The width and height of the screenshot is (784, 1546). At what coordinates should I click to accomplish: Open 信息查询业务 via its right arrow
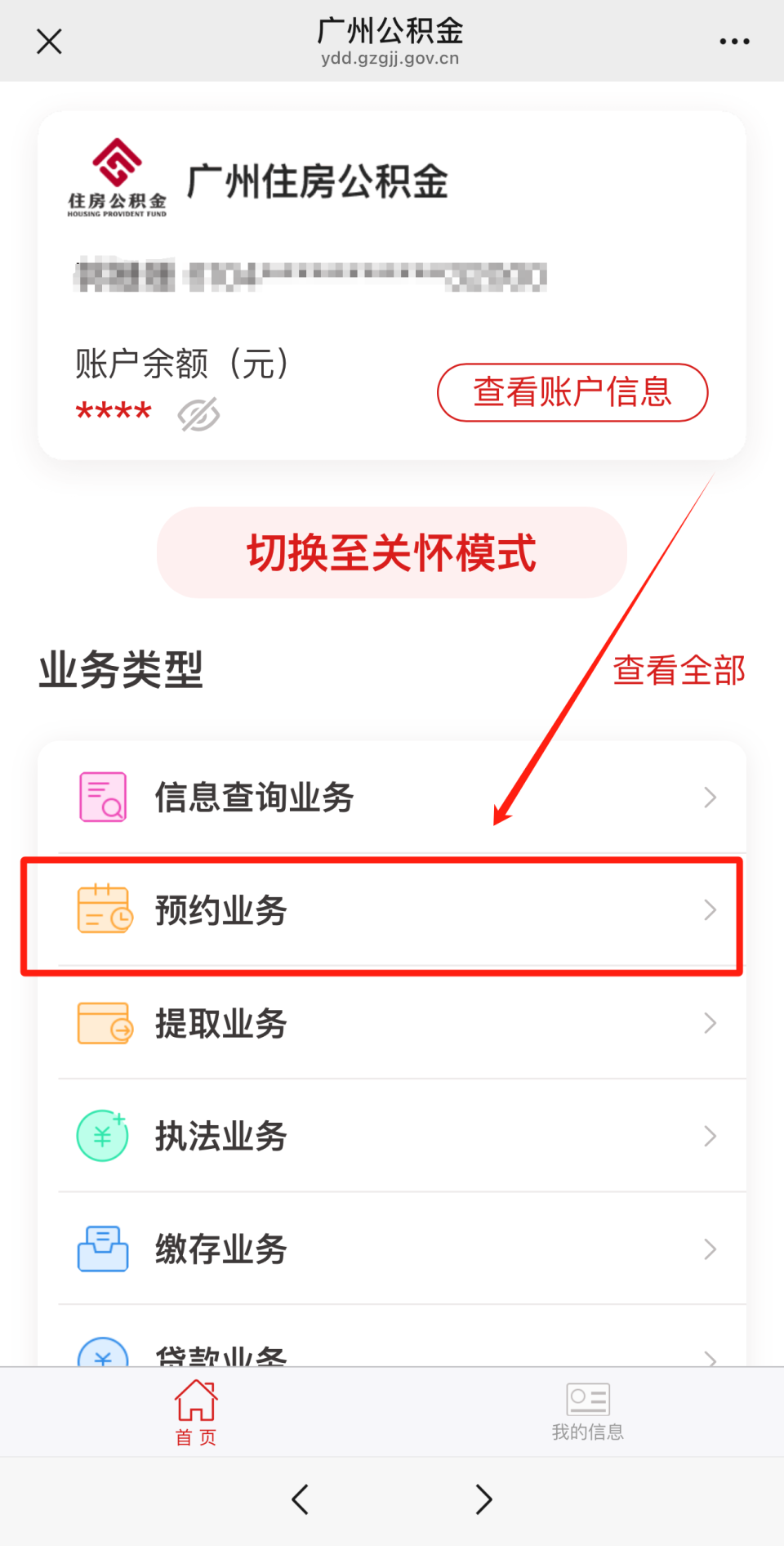709,797
